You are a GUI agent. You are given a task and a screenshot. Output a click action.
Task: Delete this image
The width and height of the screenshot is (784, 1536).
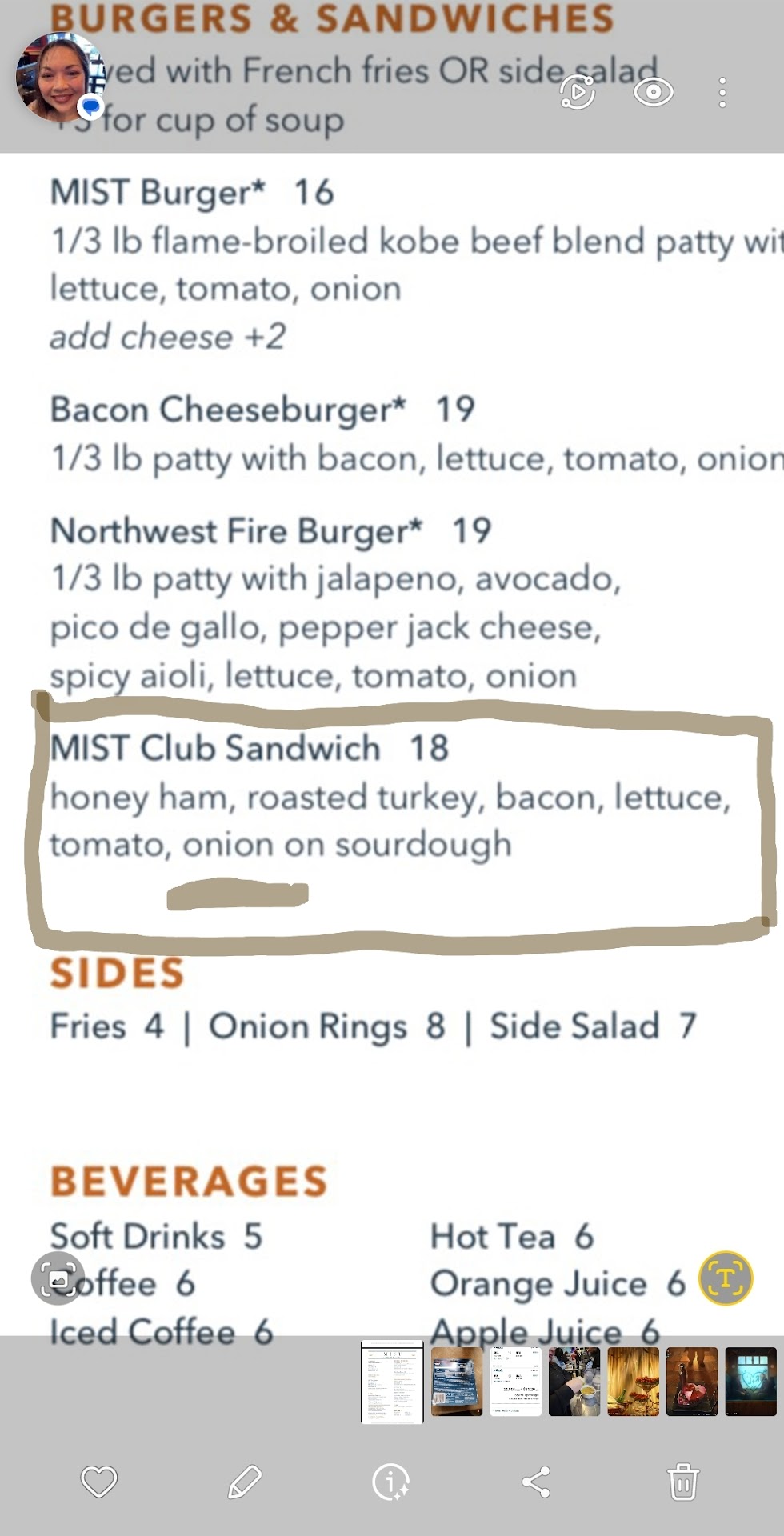point(683,1482)
